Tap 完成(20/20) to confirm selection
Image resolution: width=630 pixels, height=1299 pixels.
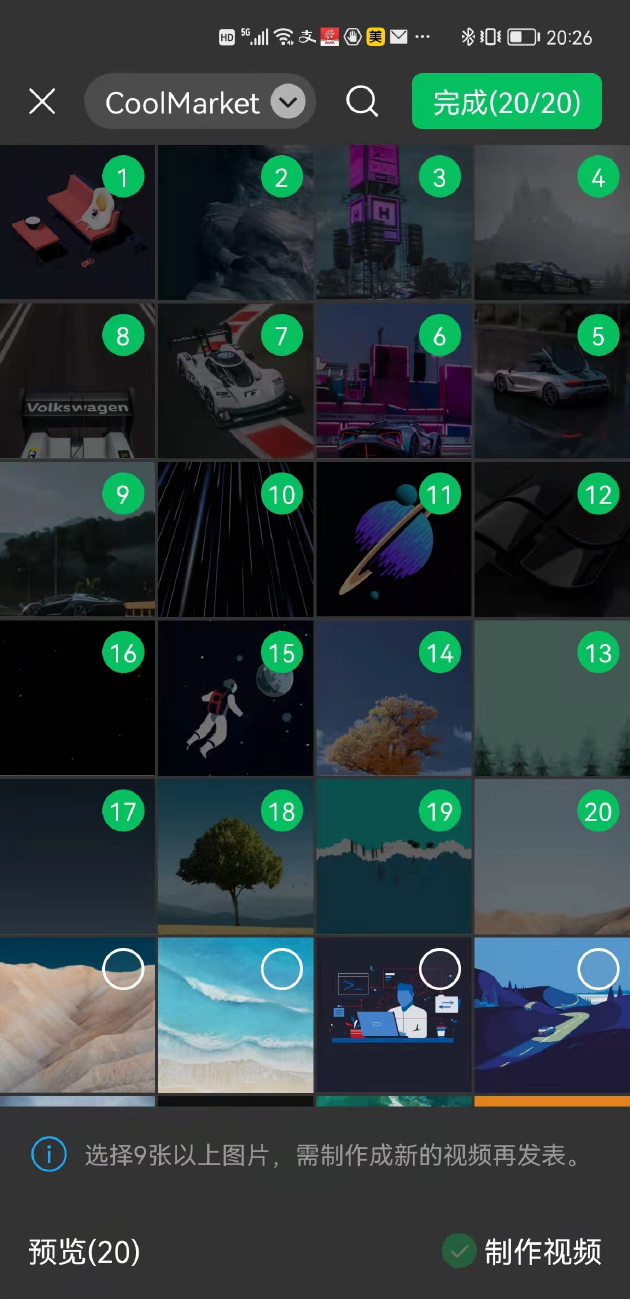pyautogui.click(x=506, y=102)
